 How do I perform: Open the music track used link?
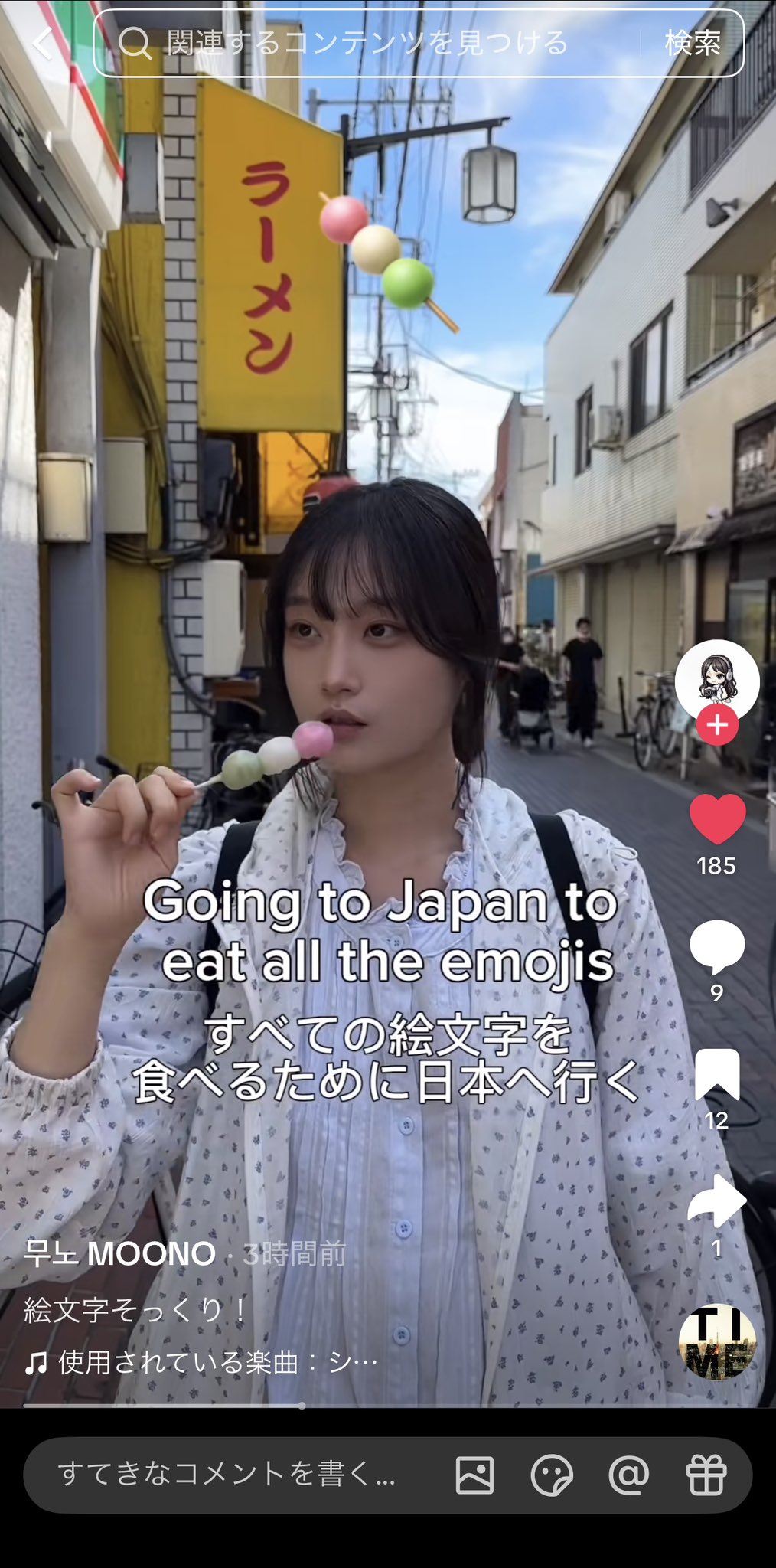[201, 1363]
